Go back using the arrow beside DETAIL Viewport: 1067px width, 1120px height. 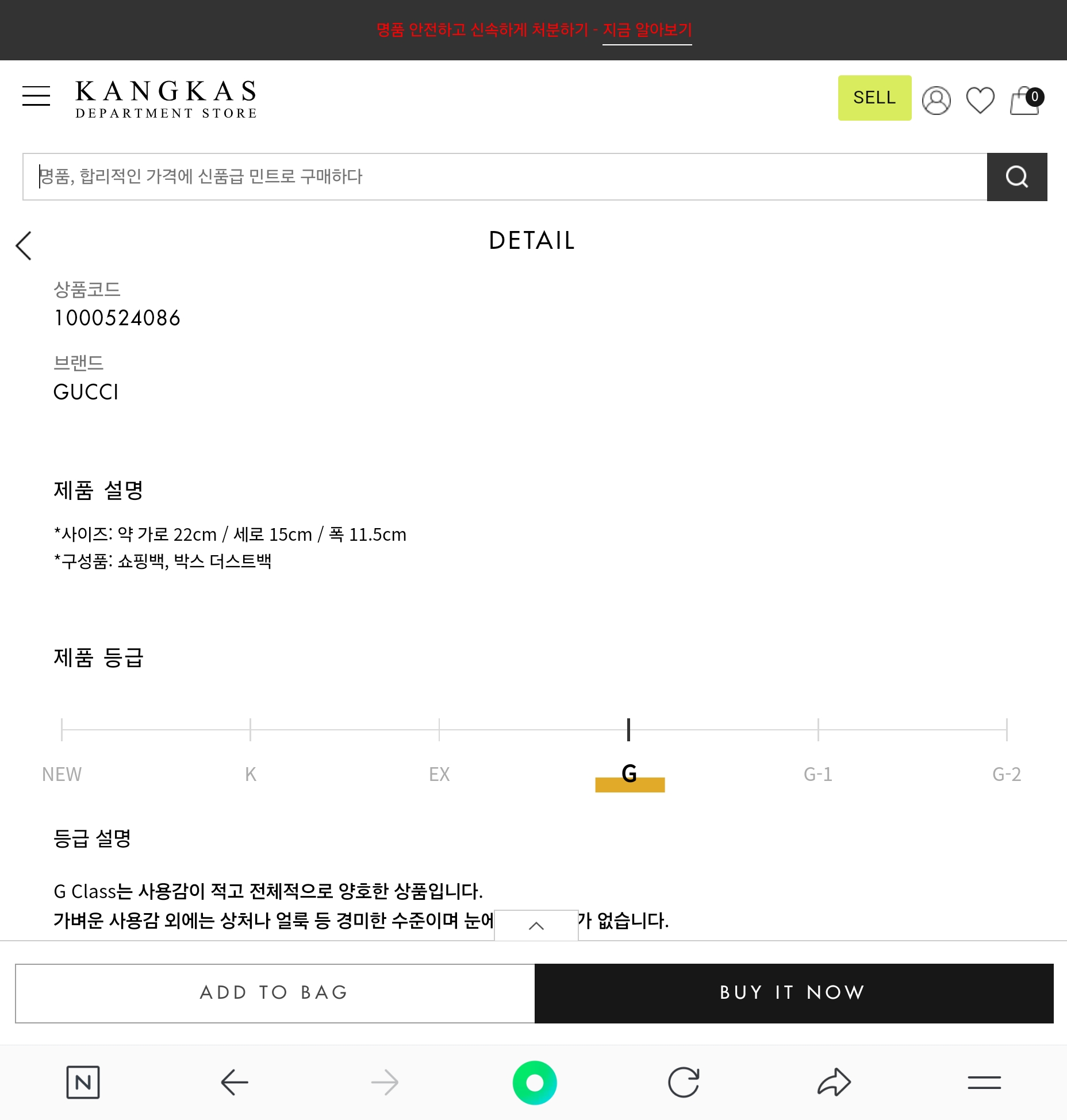24,246
